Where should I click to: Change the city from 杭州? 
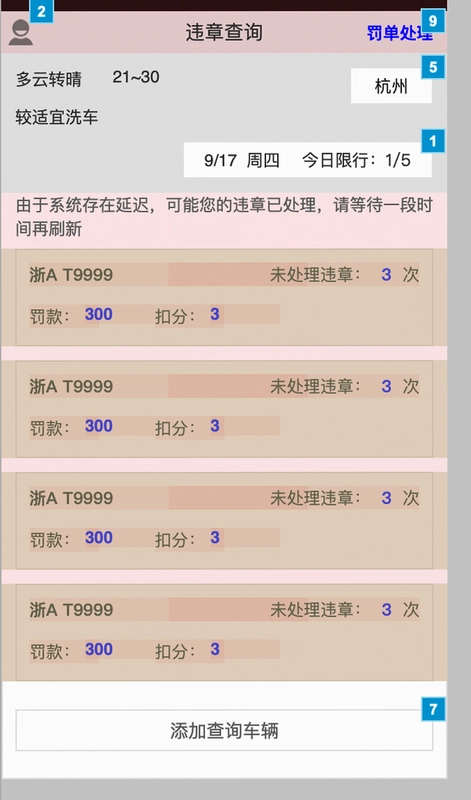click(391, 86)
